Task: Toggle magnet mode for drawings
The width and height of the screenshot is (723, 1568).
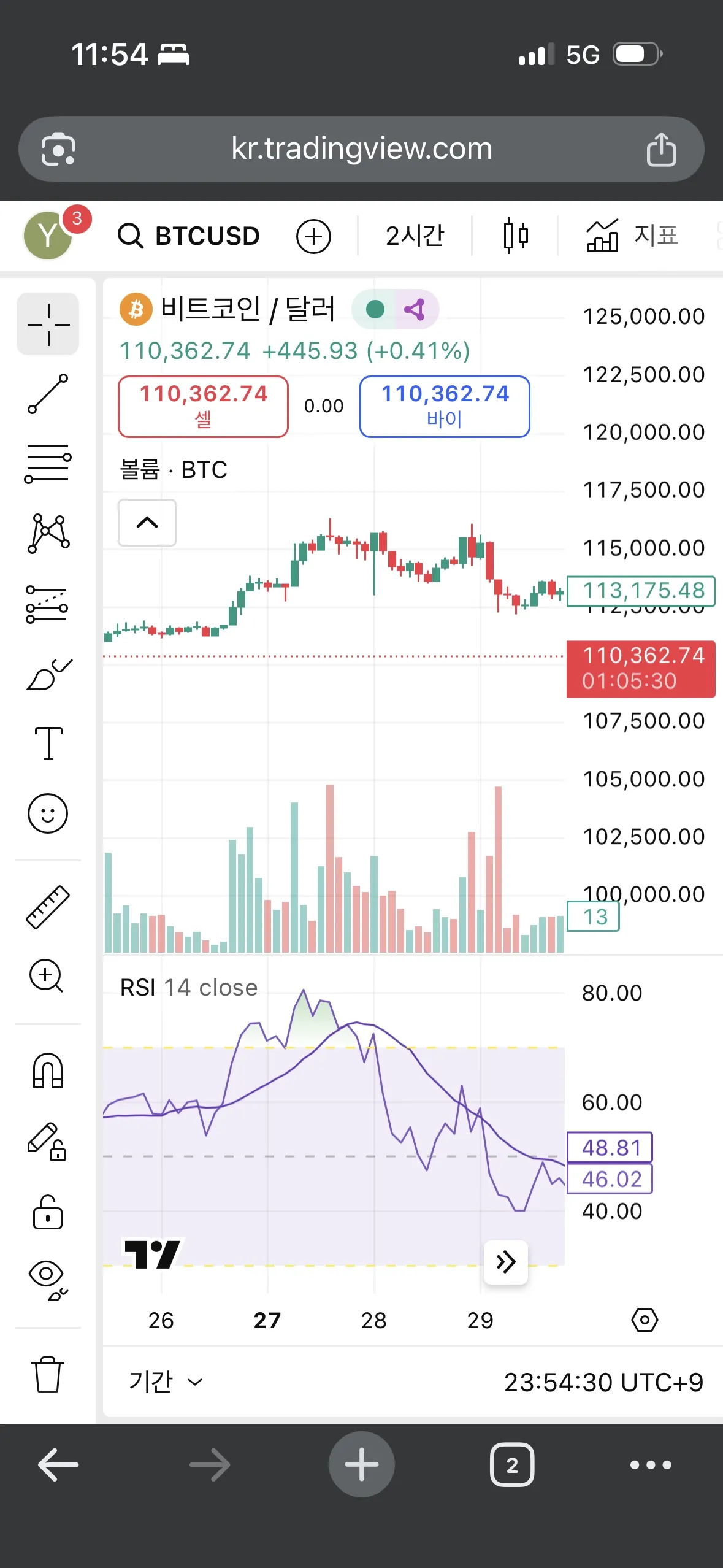Action: coord(48,1070)
